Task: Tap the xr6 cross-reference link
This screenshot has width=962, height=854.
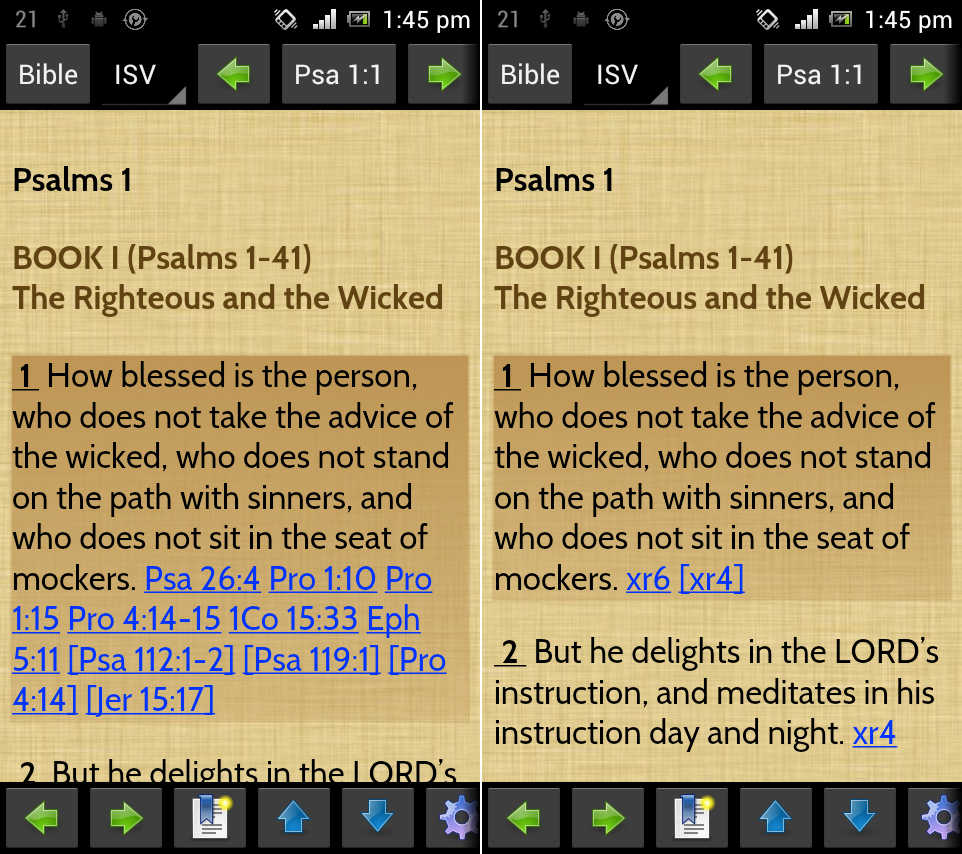Action: (647, 579)
